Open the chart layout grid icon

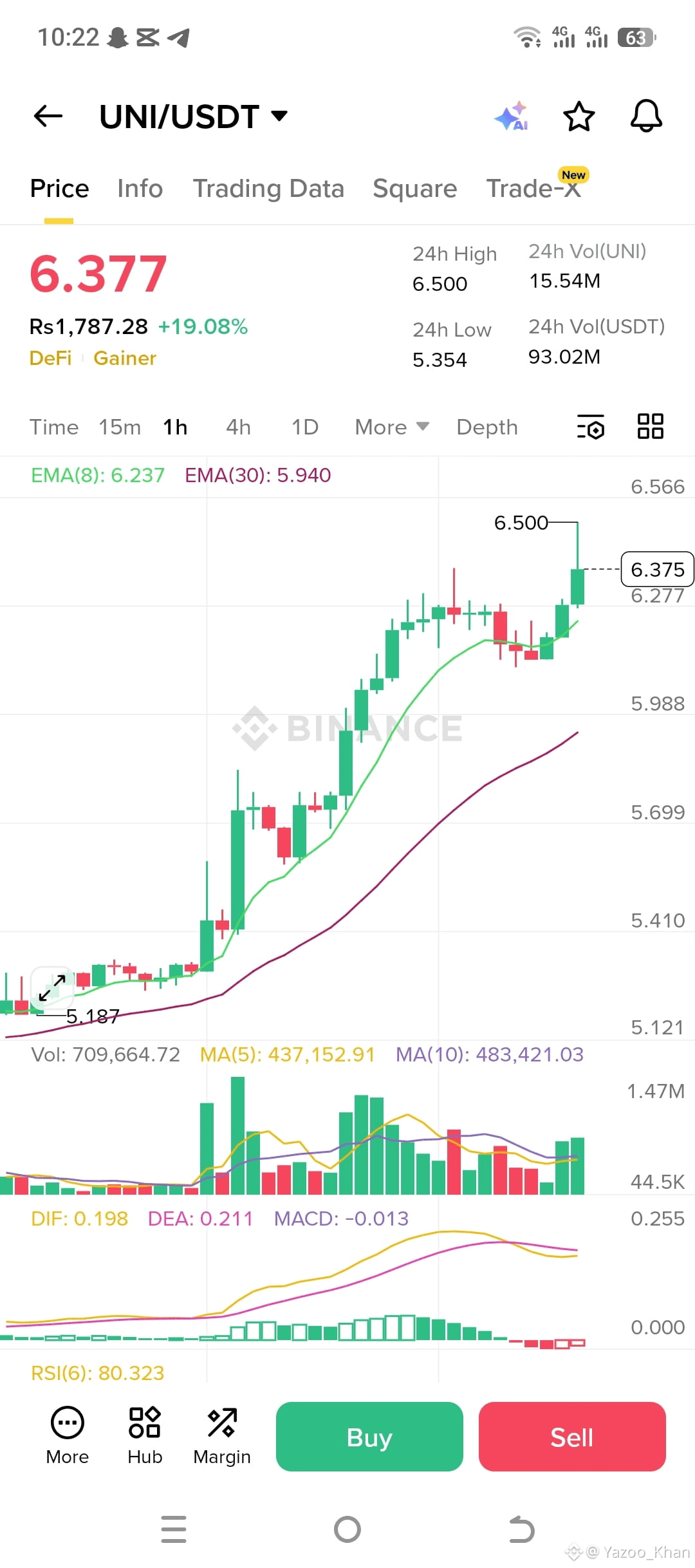pos(650,427)
